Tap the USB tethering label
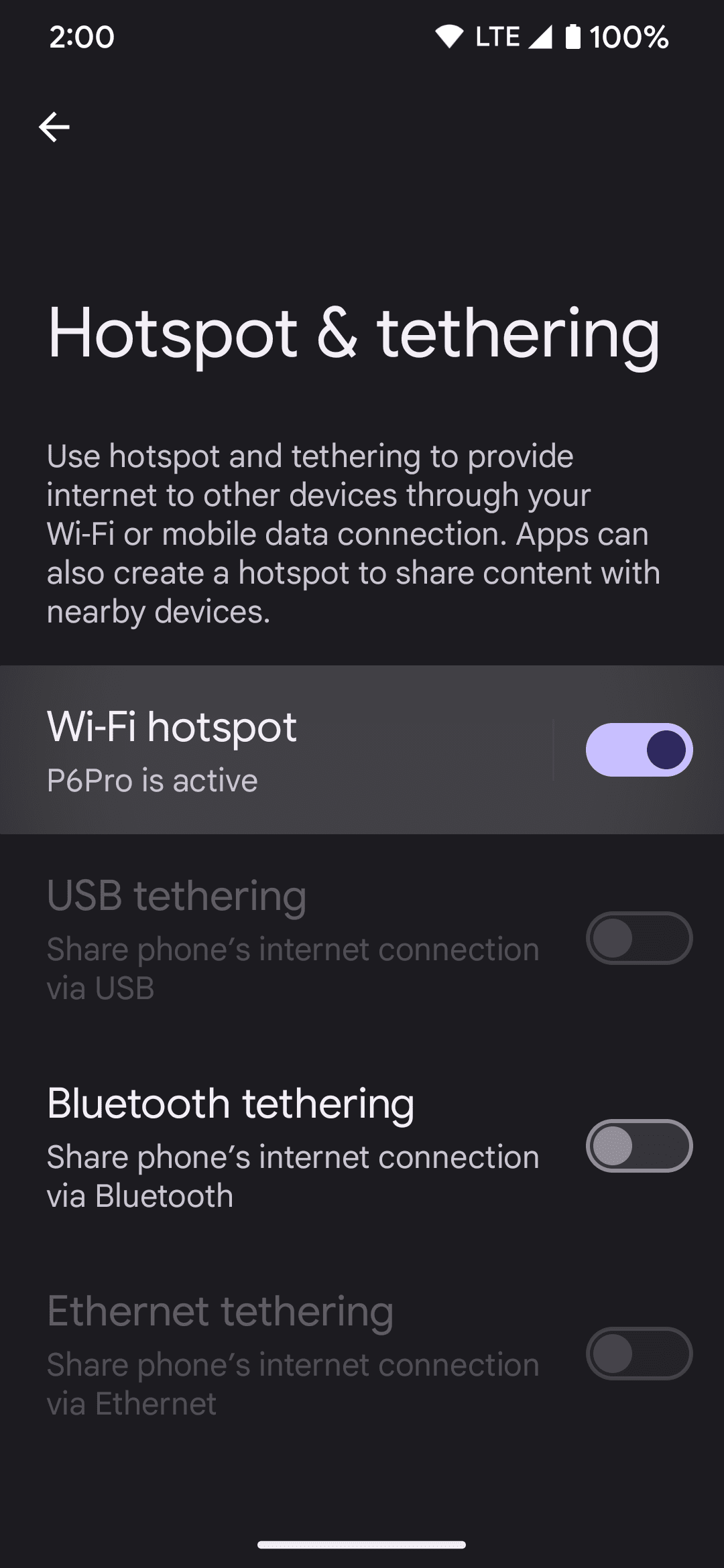724x1568 pixels. (x=176, y=896)
